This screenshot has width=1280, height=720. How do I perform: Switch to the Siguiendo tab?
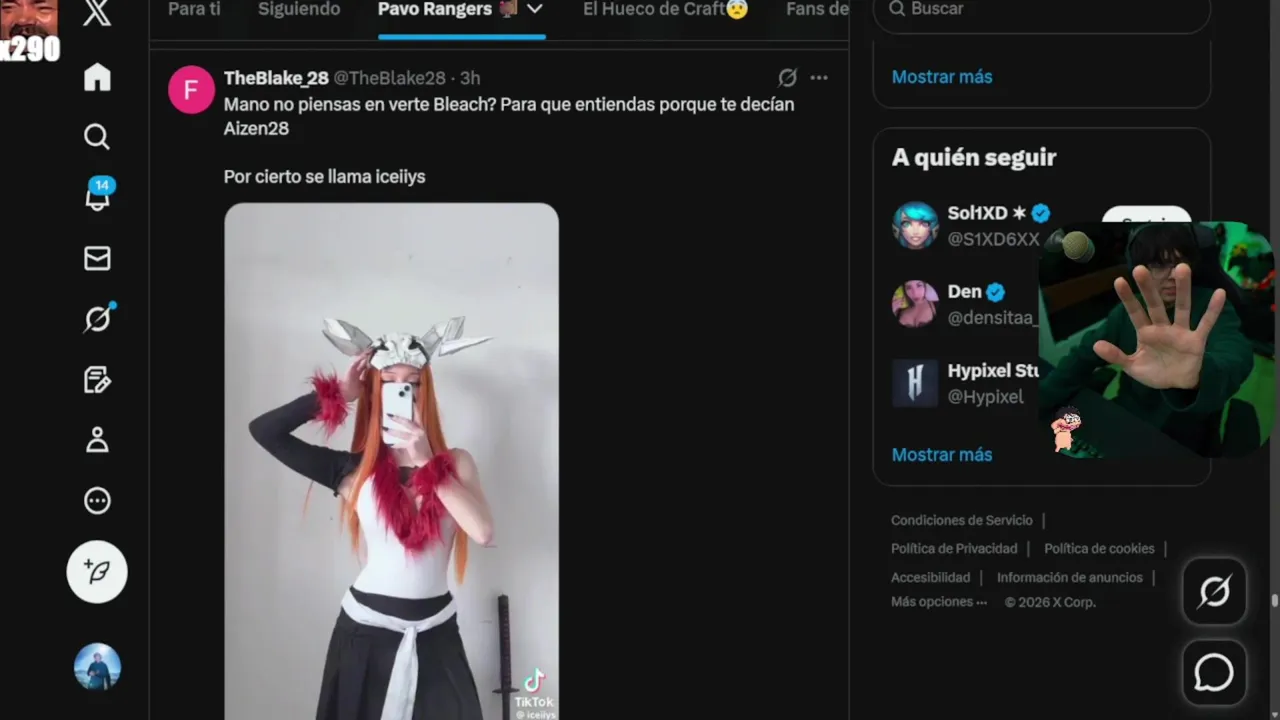click(x=299, y=9)
